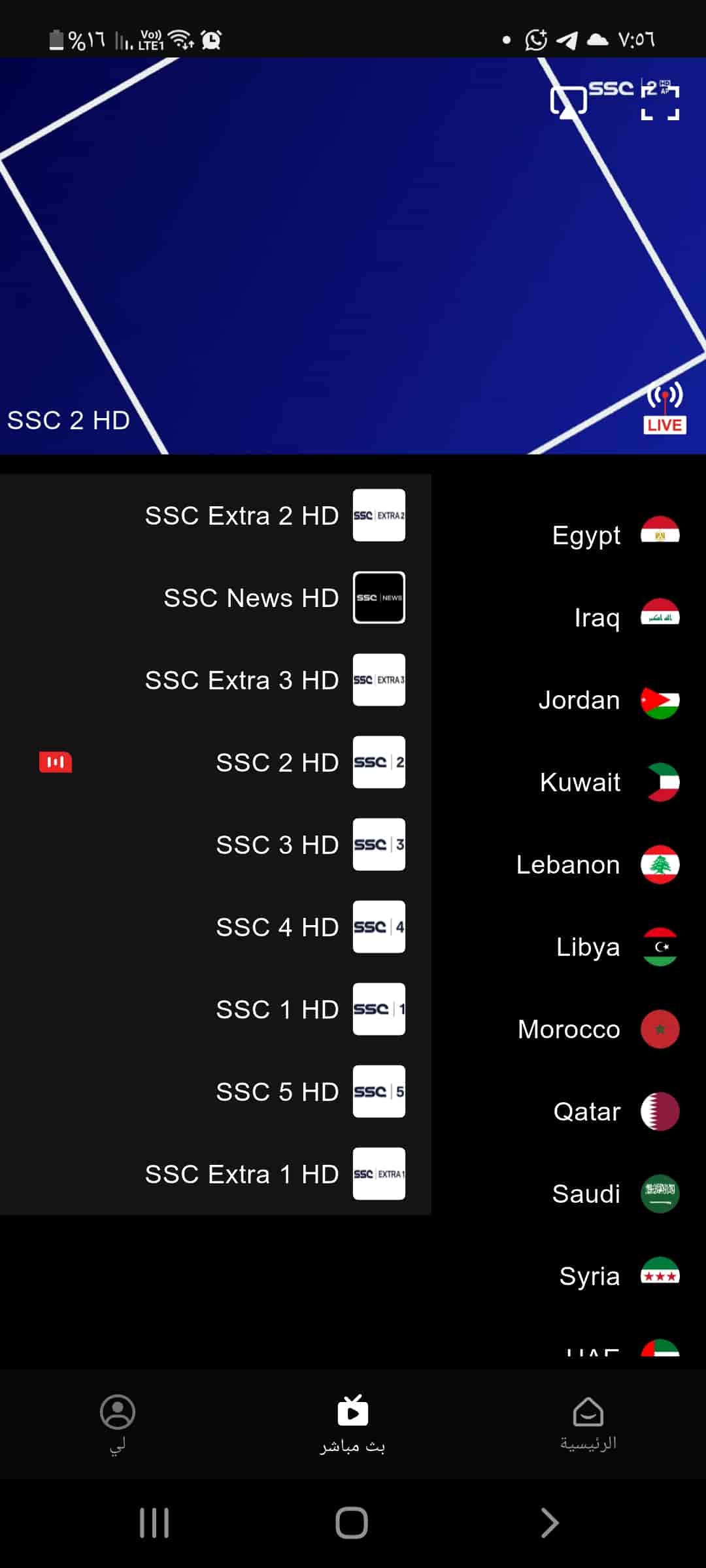Tap the SSC News HD channel logo
This screenshot has height=1568, width=706.
(x=378, y=598)
